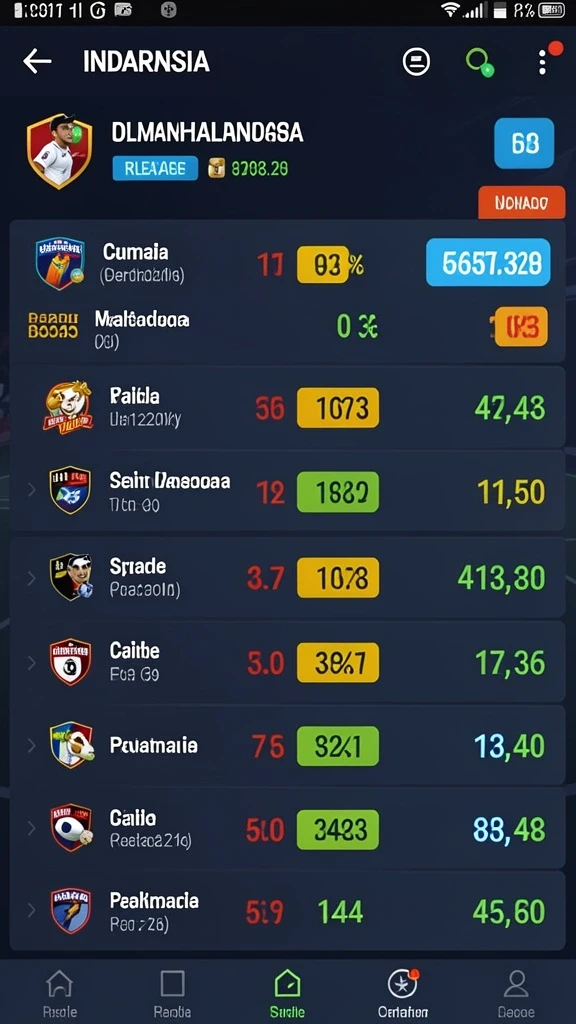Viewport: 576px width, 1024px height.
Task: Open the Cumaia row
Action: (x=287, y=263)
